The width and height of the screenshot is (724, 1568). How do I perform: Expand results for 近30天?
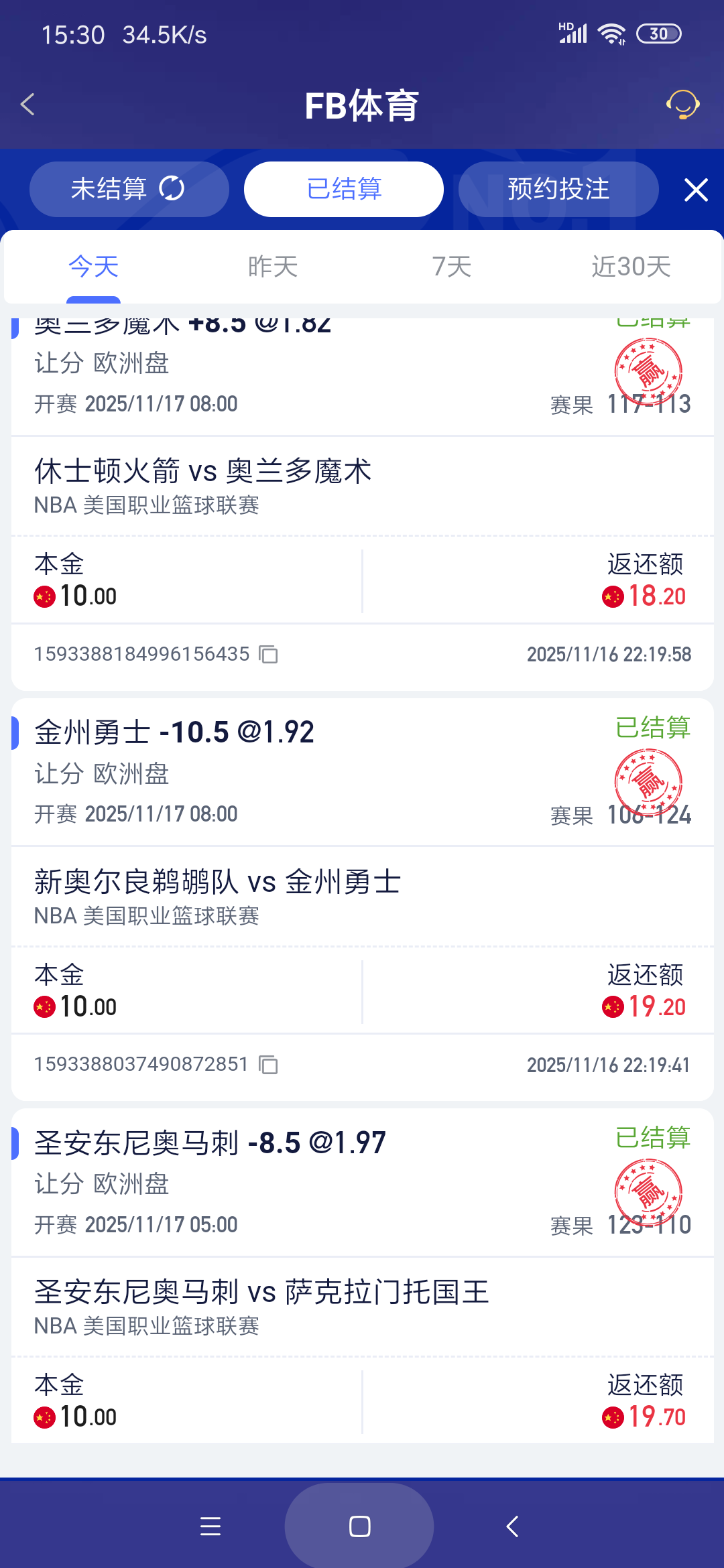click(630, 266)
